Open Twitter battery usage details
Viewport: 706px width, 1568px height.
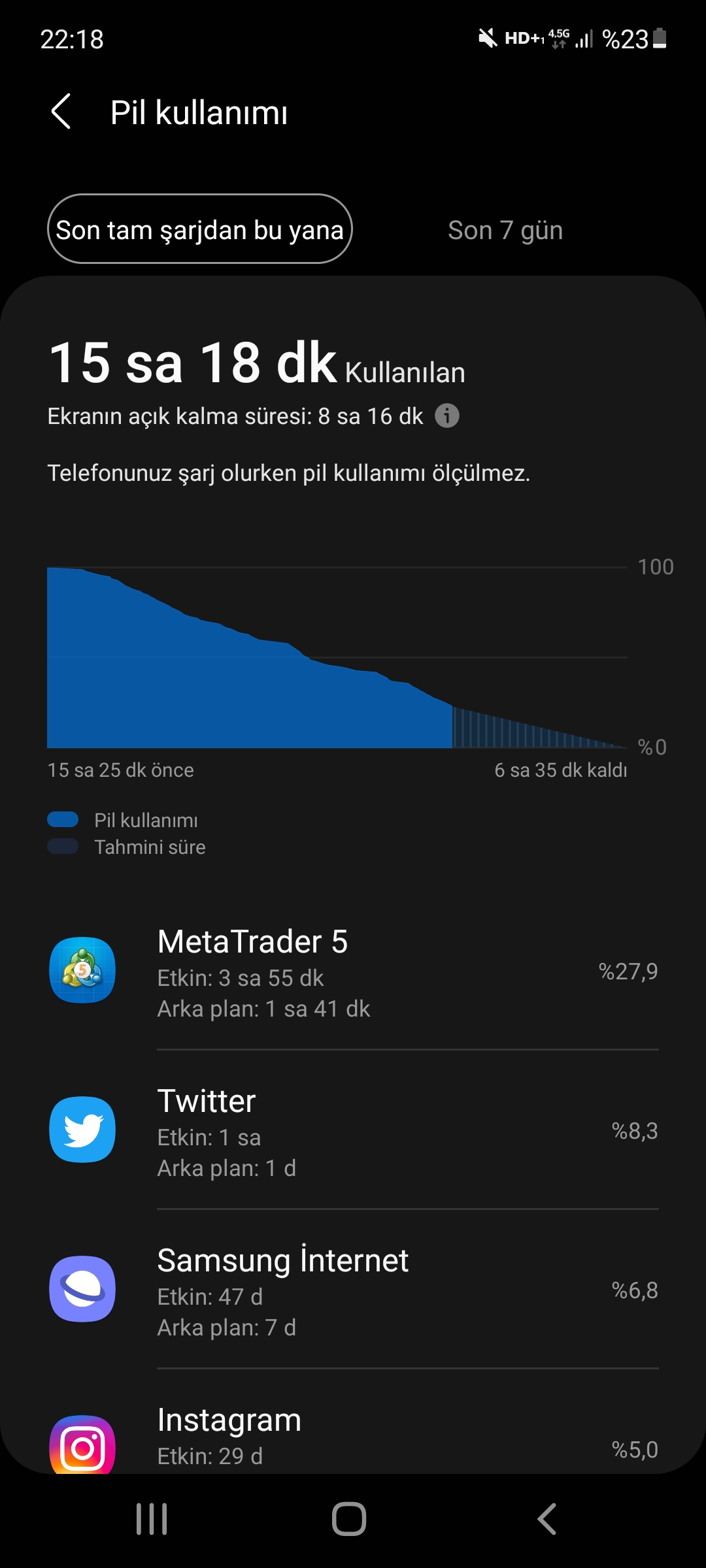click(x=353, y=1130)
